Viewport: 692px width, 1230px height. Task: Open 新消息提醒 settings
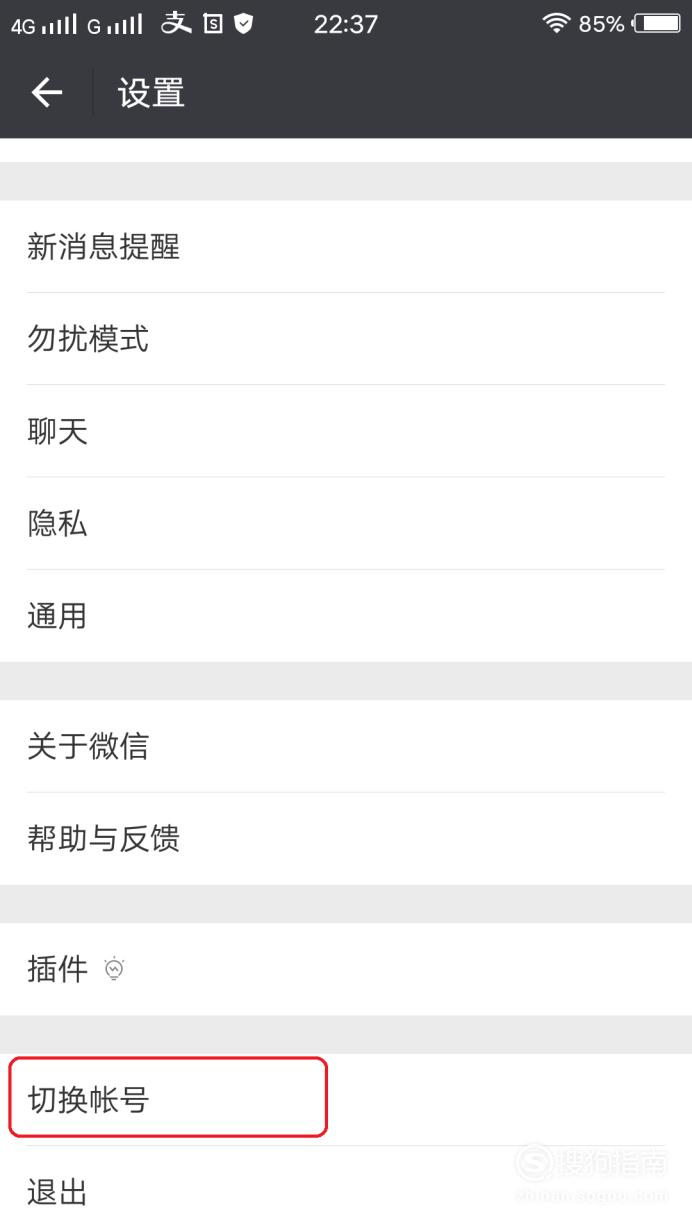[x=346, y=247]
